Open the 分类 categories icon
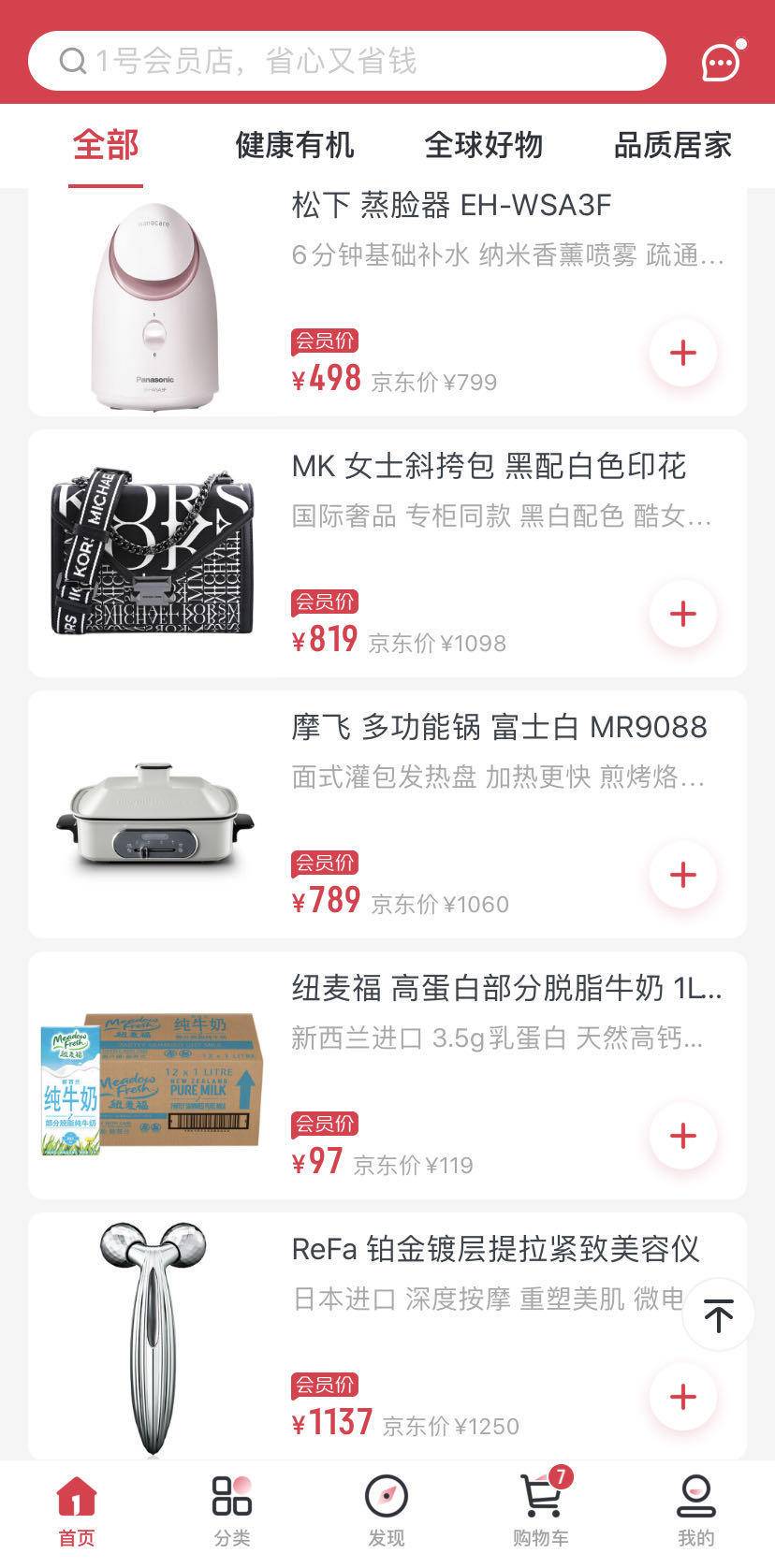The height and width of the screenshot is (1568, 775). (x=232, y=1506)
